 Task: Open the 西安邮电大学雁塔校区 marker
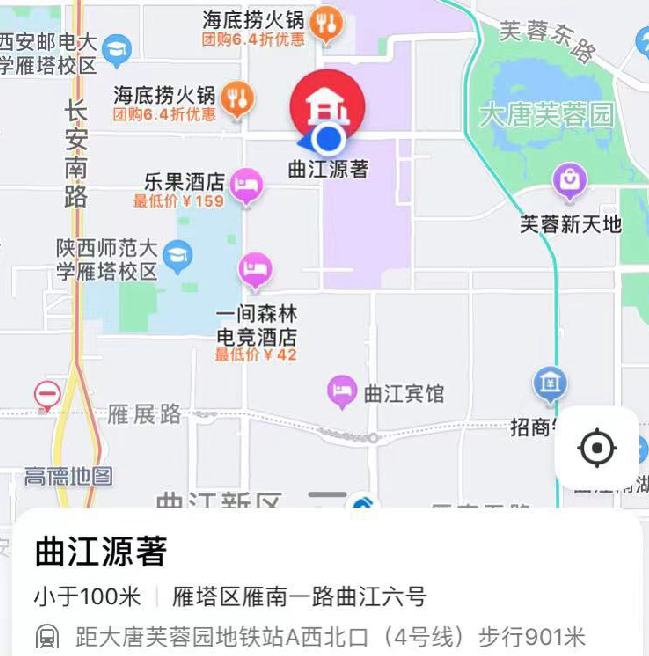[x=118, y=46]
